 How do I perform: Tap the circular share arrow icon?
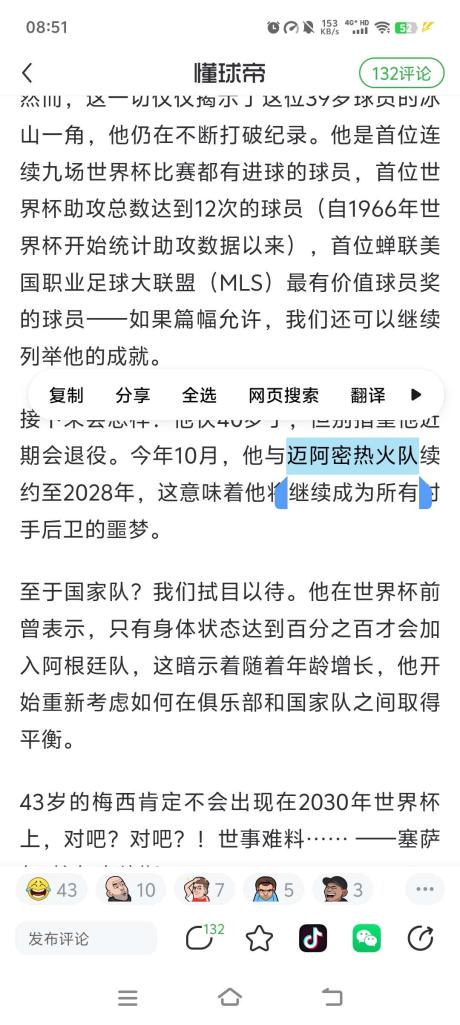pos(420,939)
